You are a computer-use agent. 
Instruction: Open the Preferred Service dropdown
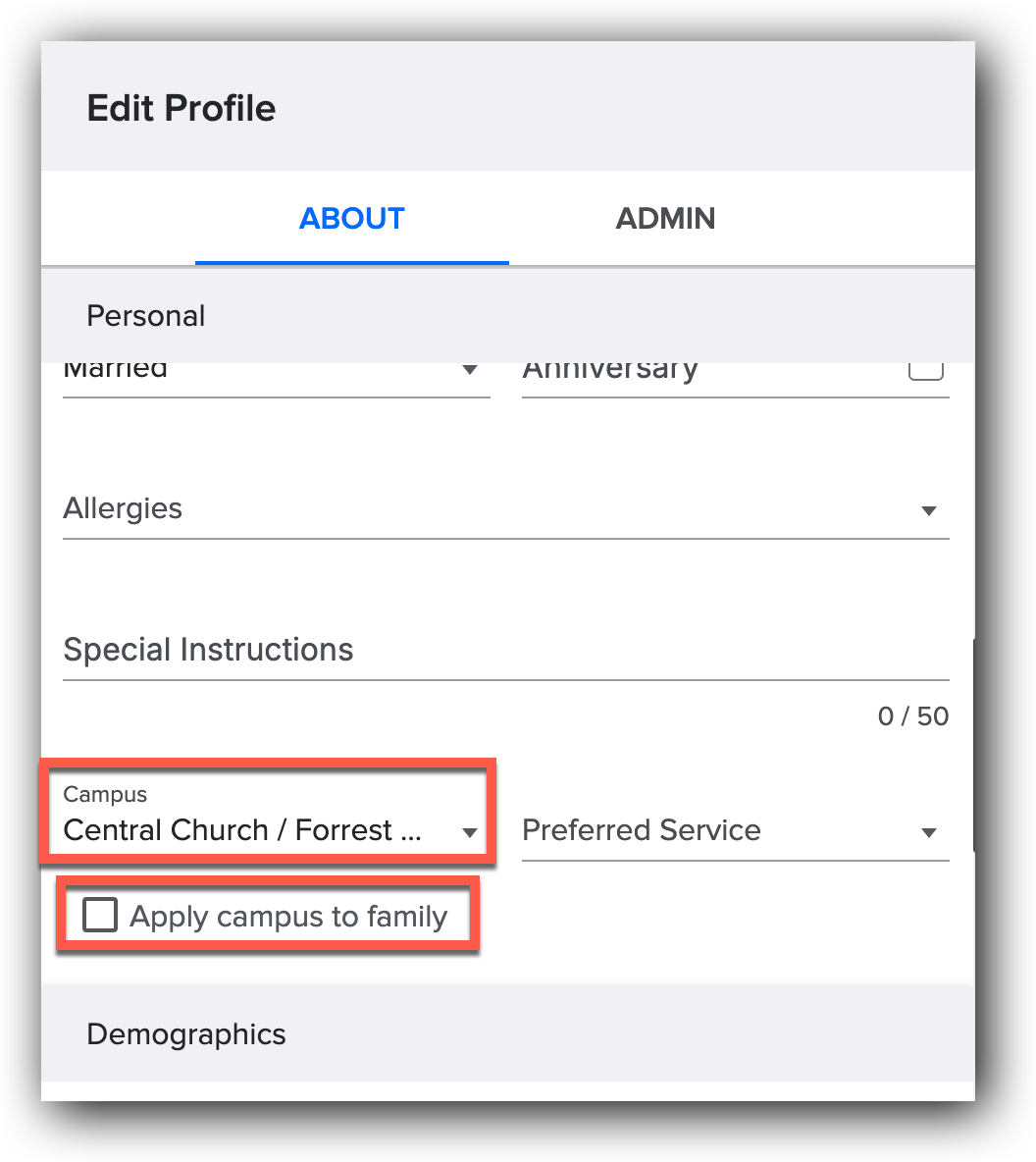point(735,830)
